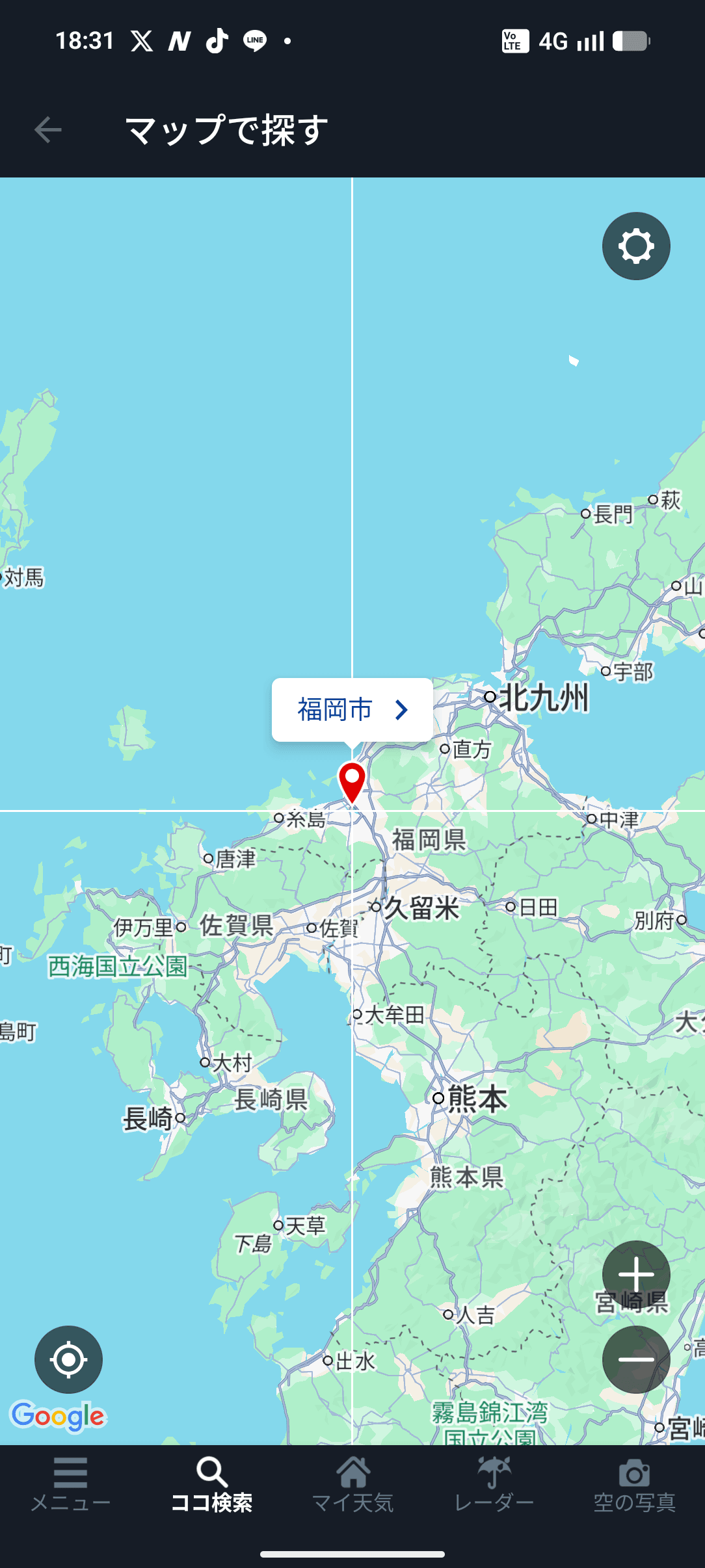Zoom out with the minus button
Screen dimensions: 705x1568
tap(635, 1359)
